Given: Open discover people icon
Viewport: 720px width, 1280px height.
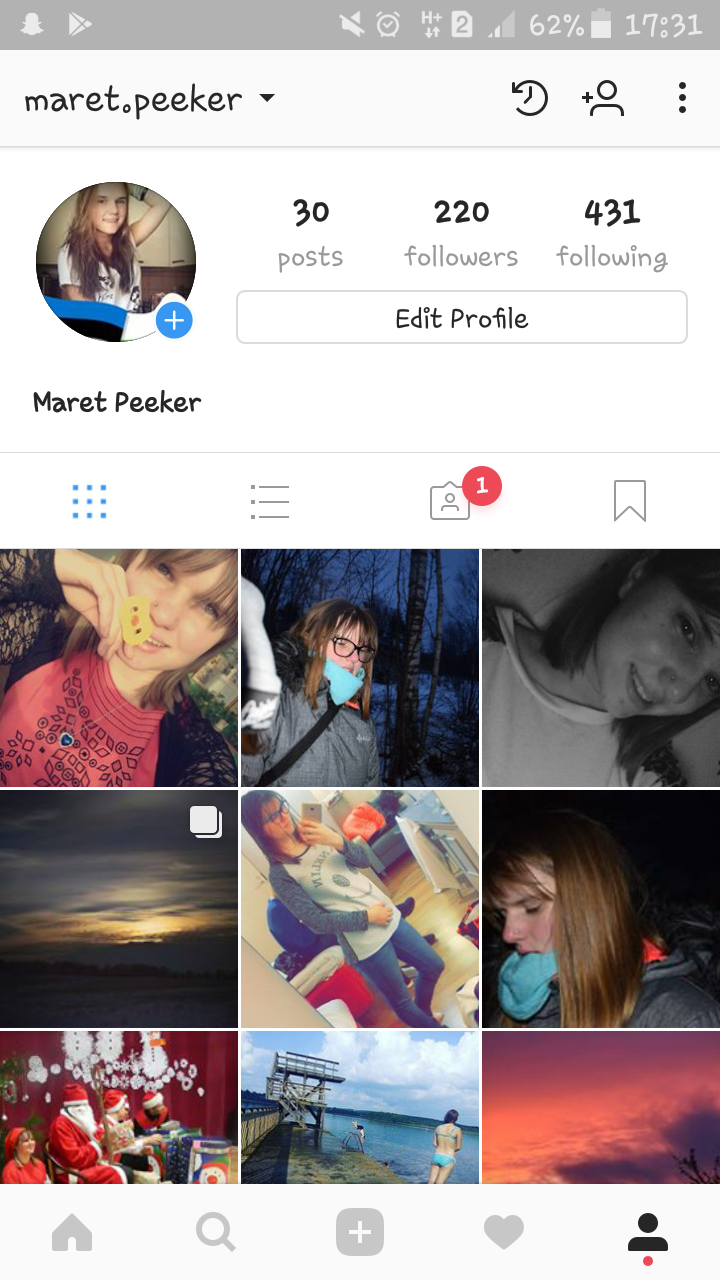Looking at the screenshot, I should pos(603,98).
